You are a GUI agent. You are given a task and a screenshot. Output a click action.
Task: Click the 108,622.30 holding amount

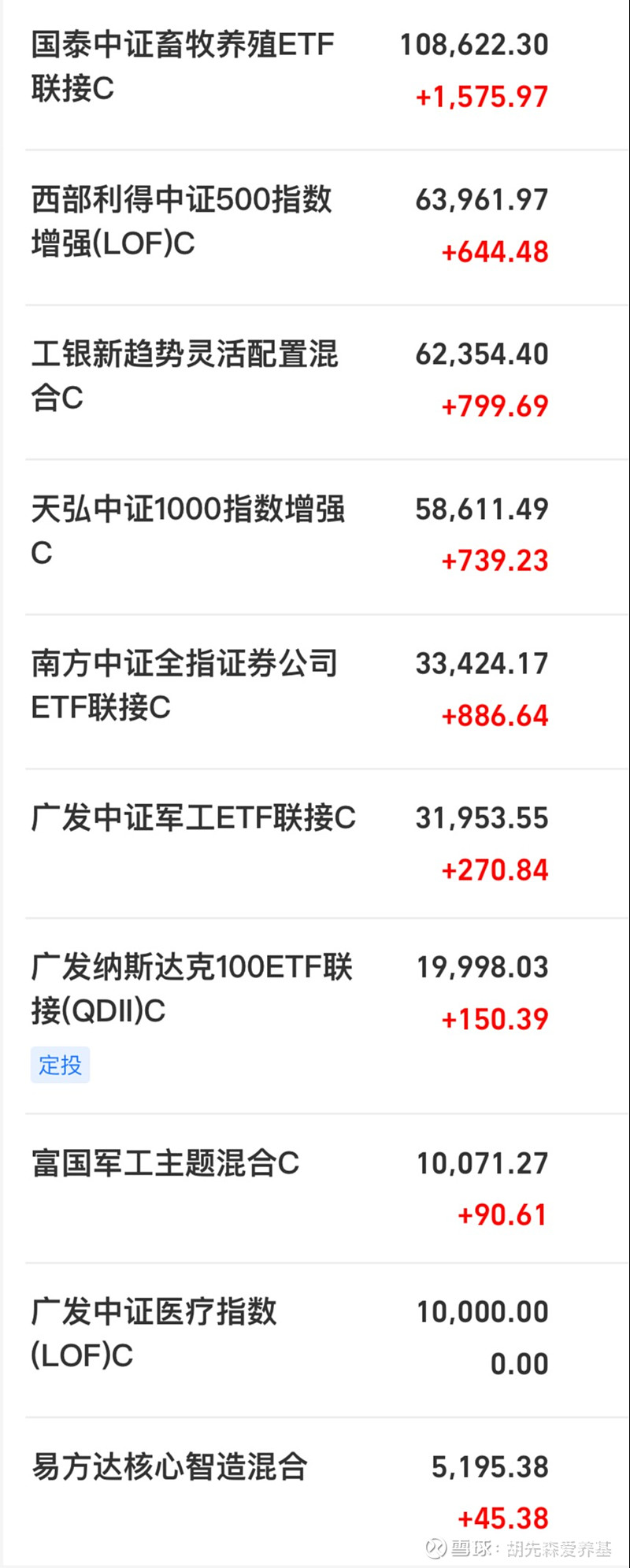(x=474, y=45)
